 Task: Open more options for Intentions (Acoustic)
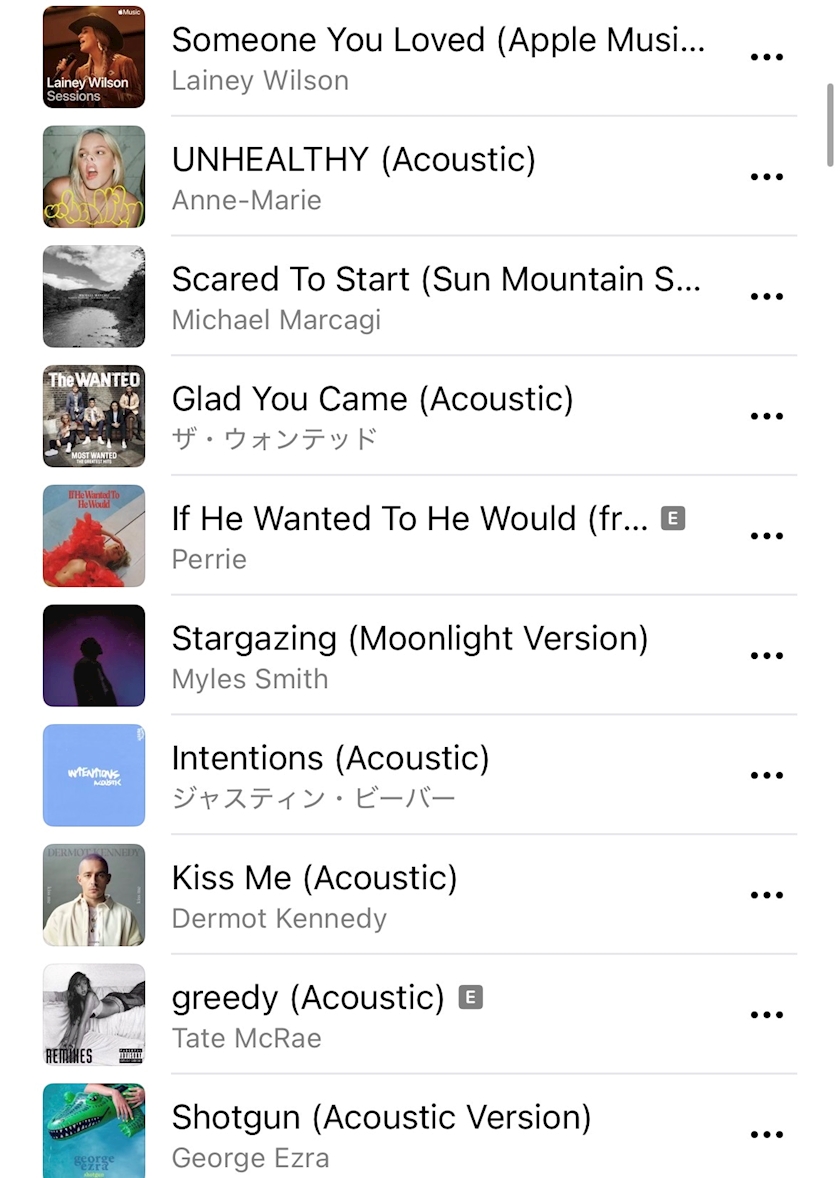[766, 775]
